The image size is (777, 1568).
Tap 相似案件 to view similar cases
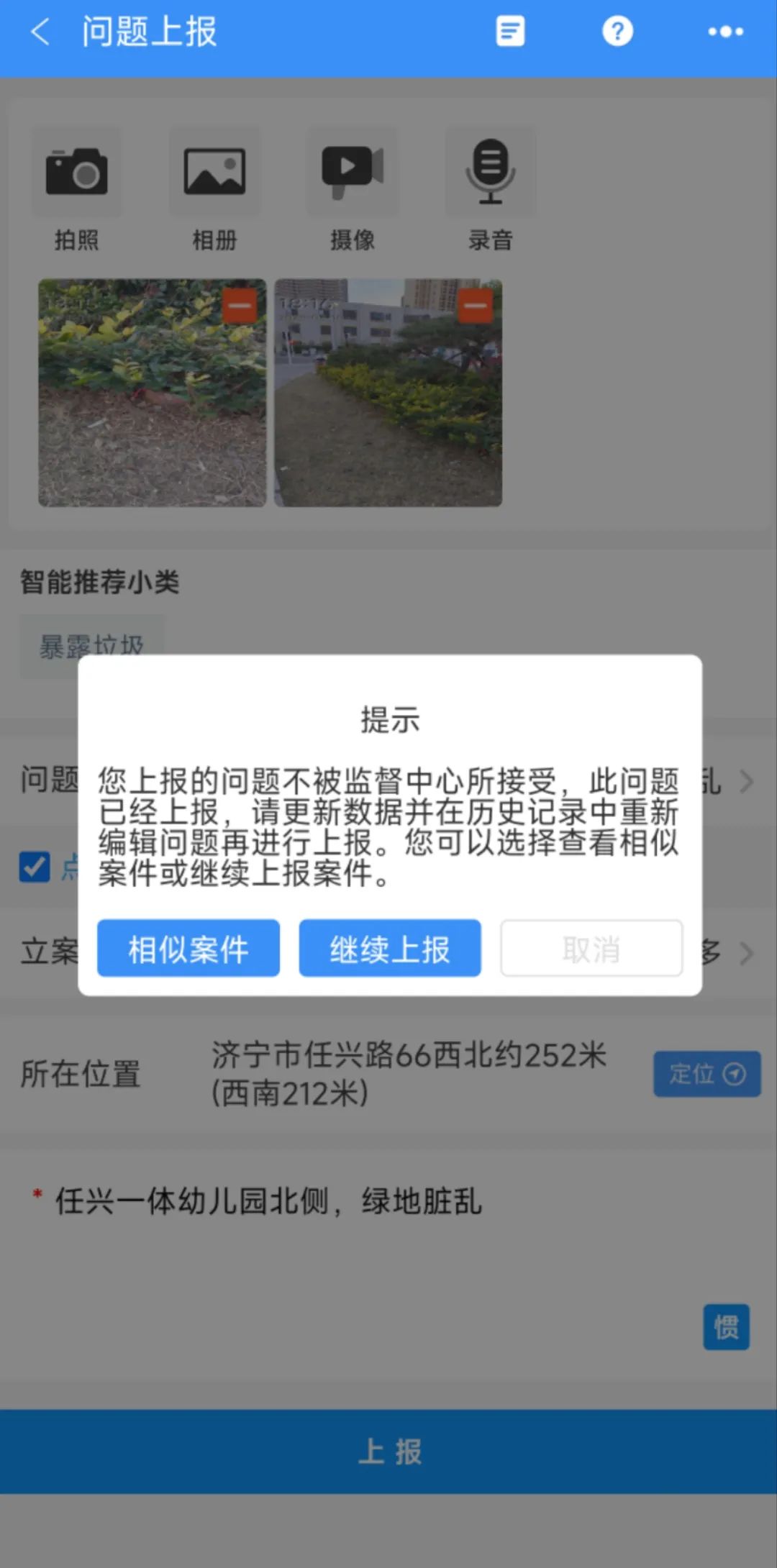188,949
